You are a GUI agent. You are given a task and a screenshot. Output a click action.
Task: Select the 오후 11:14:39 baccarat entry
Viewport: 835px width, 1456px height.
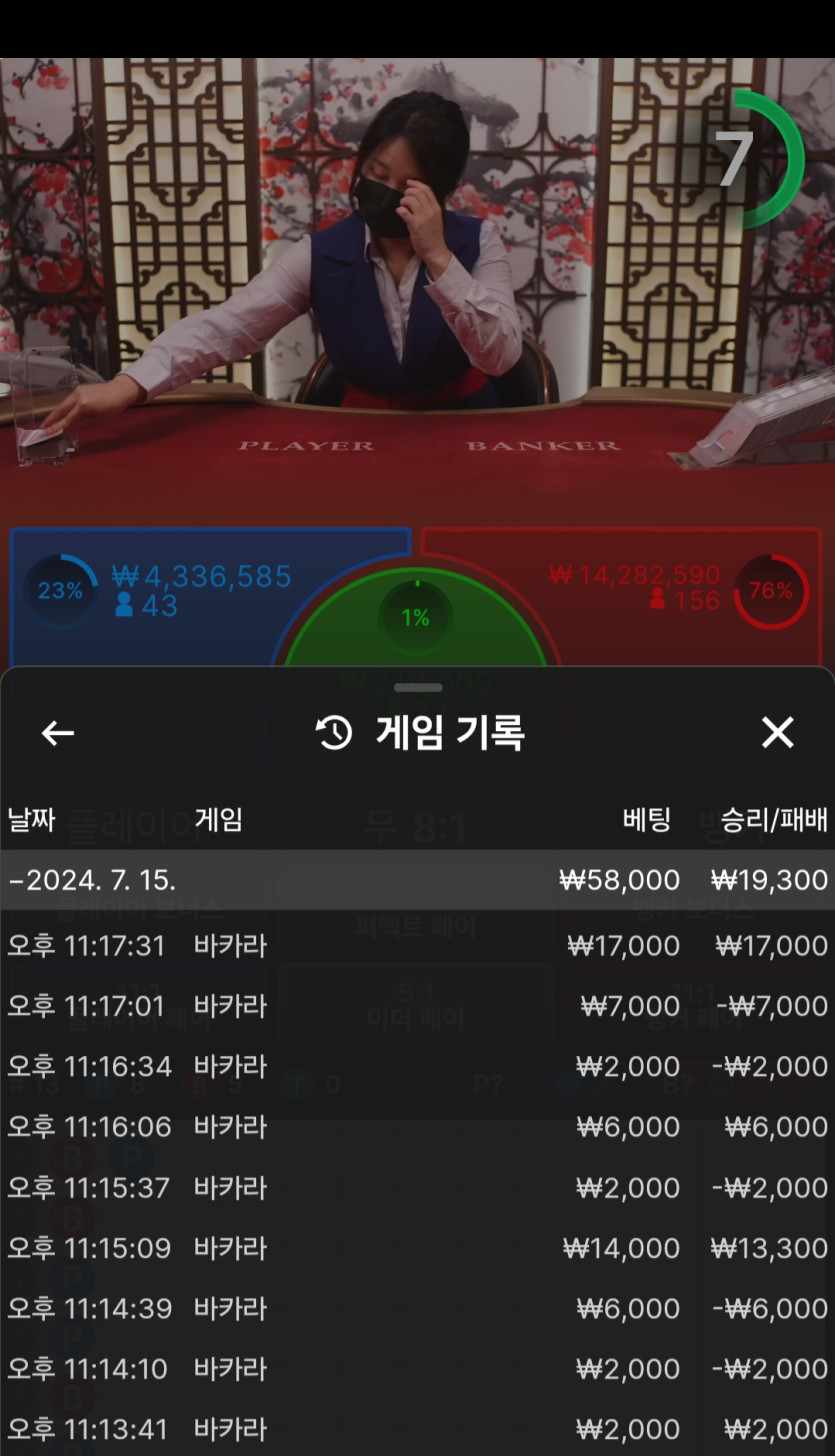click(x=417, y=1308)
